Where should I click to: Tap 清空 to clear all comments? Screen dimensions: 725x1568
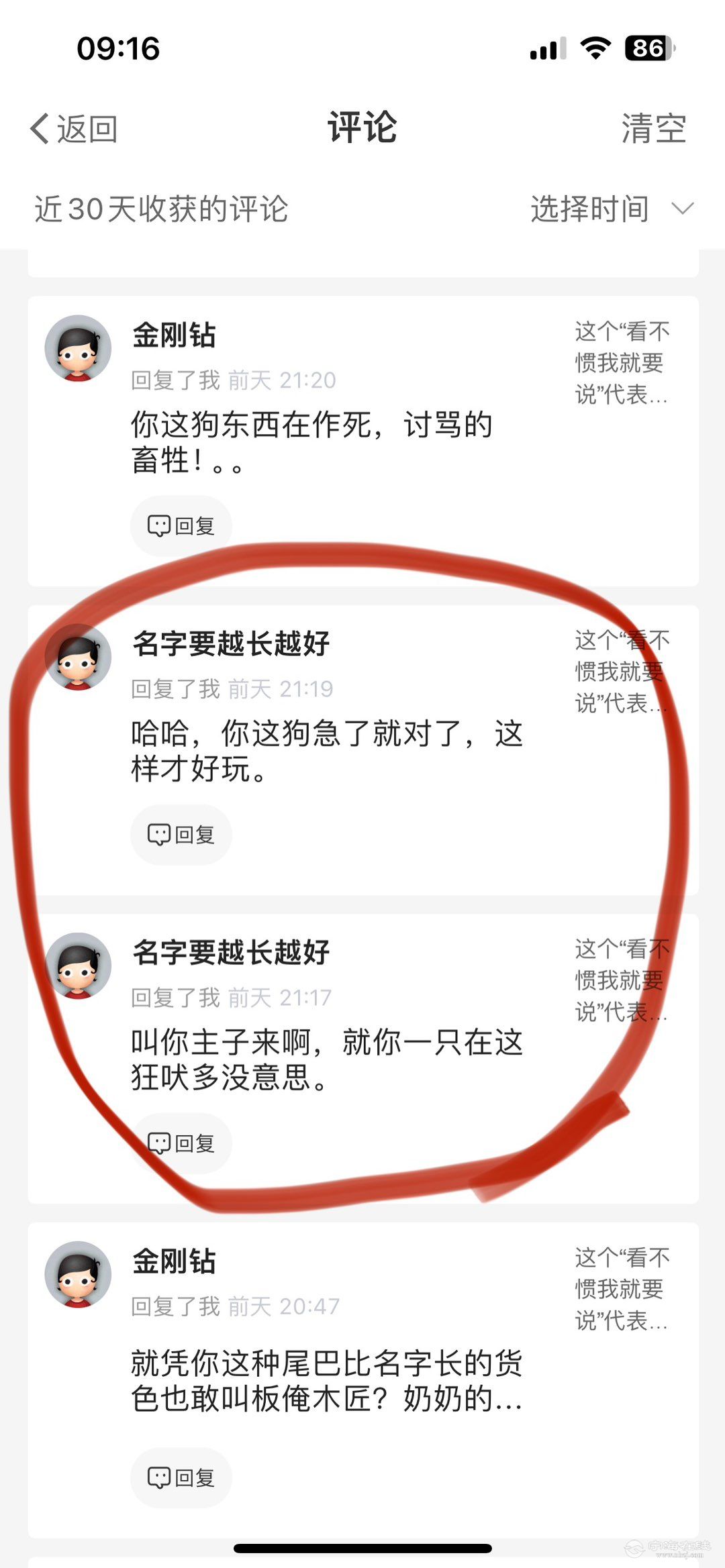click(x=652, y=128)
